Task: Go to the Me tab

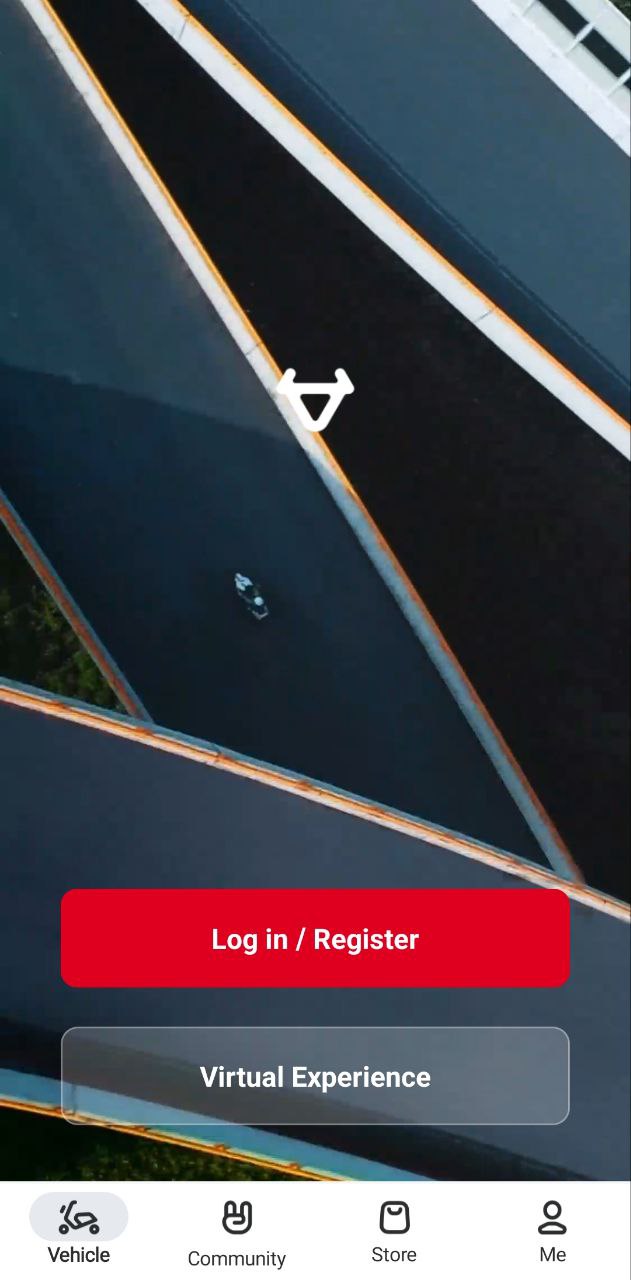Action: click(552, 1231)
